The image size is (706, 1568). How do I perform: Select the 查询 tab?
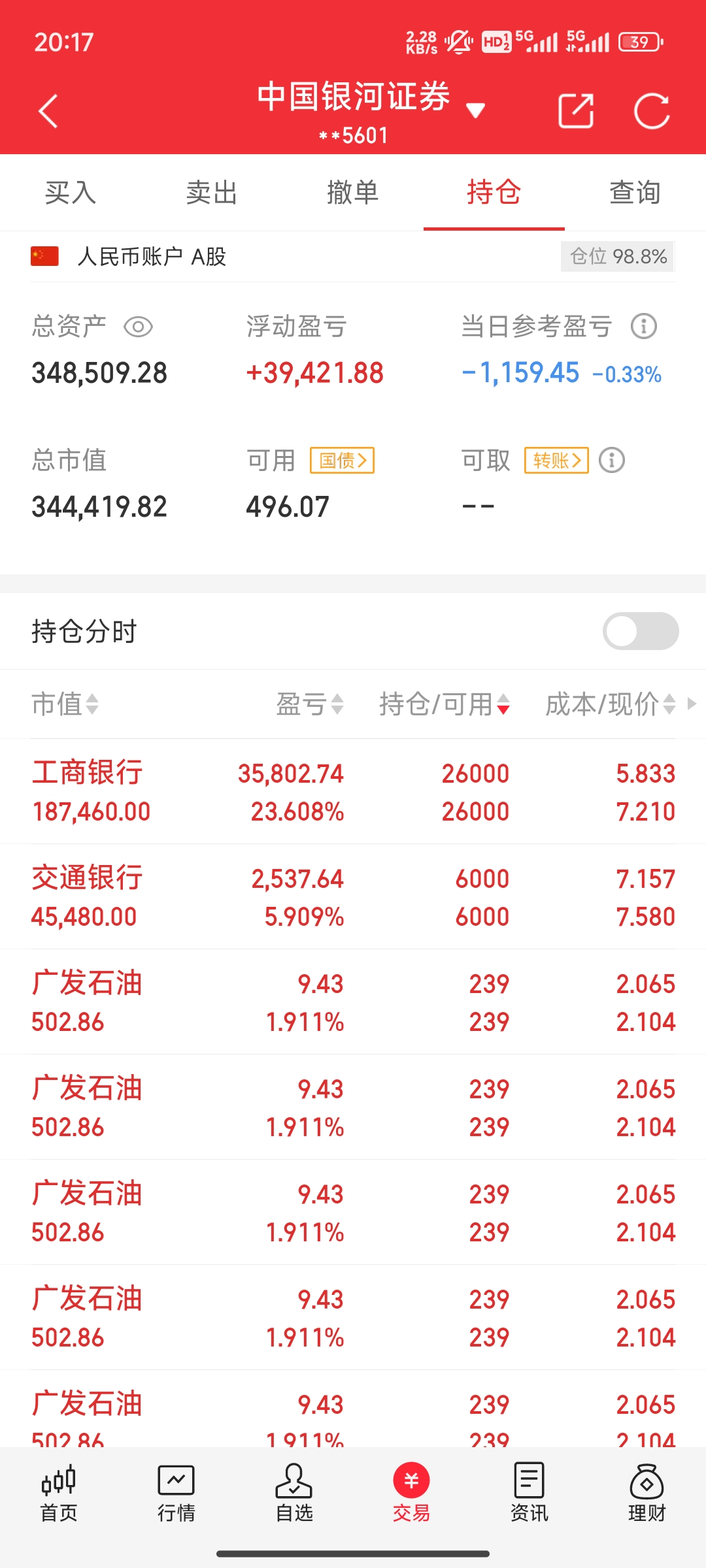click(635, 193)
